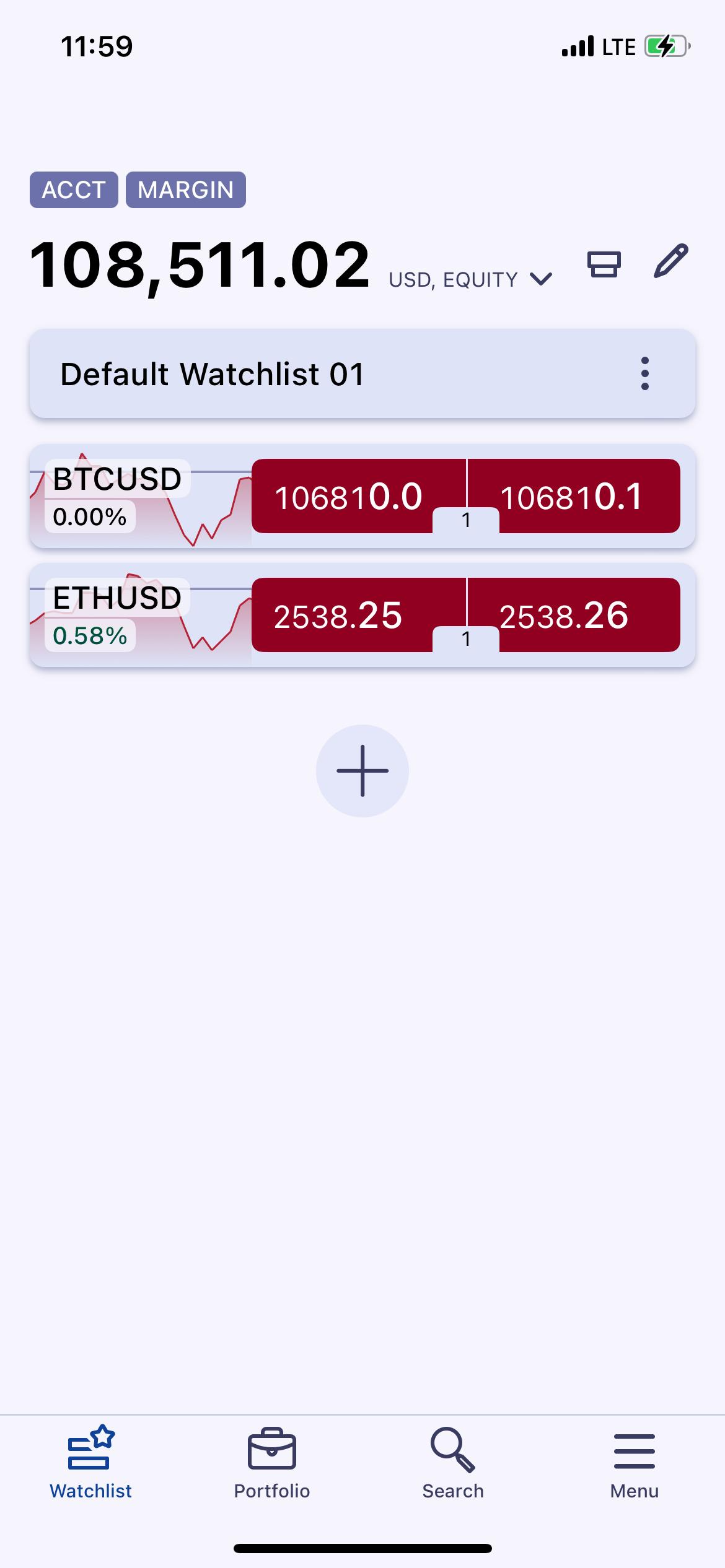Open the BTCUSD instrument chart
The height and width of the screenshot is (1568, 725).
pyautogui.click(x=141, y=496)
